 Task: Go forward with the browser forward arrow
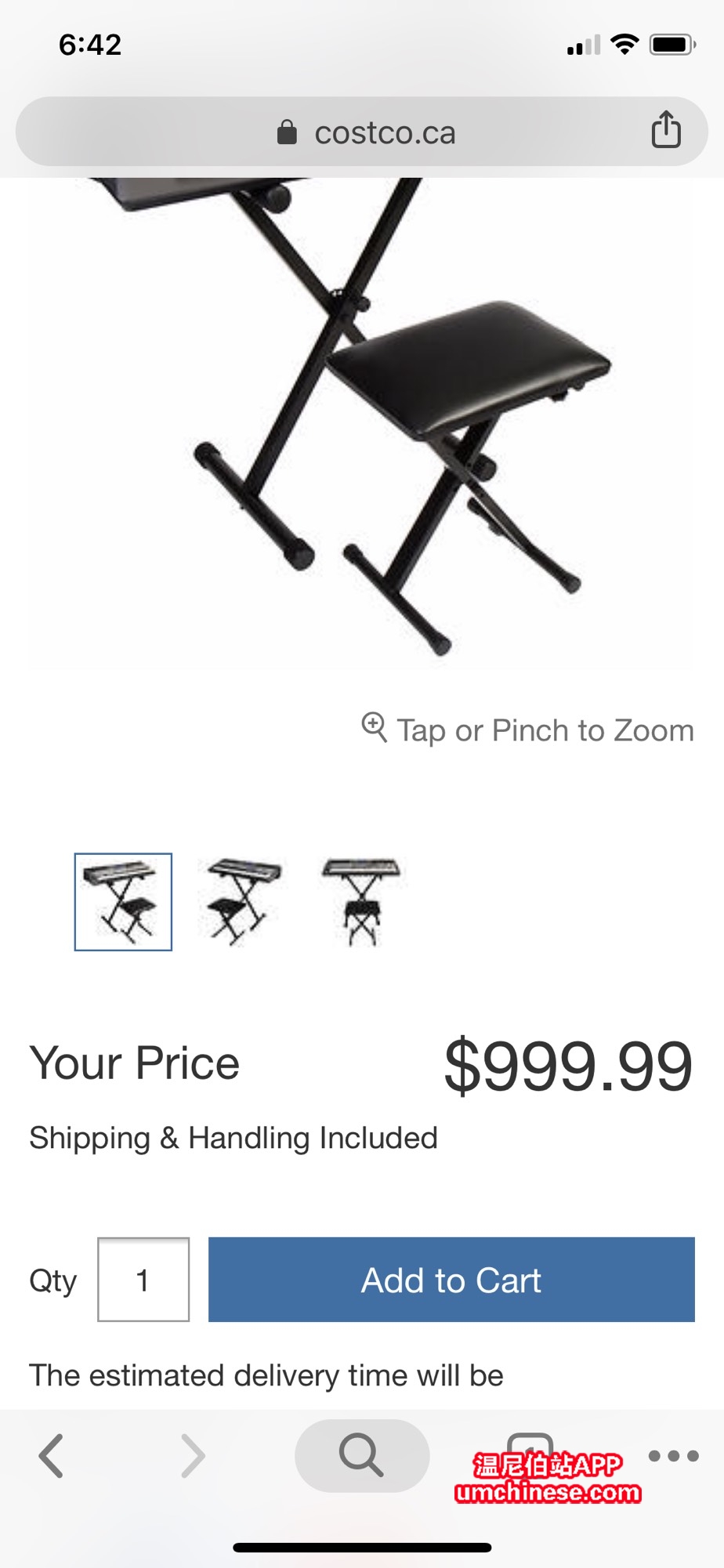[192, 1456]
